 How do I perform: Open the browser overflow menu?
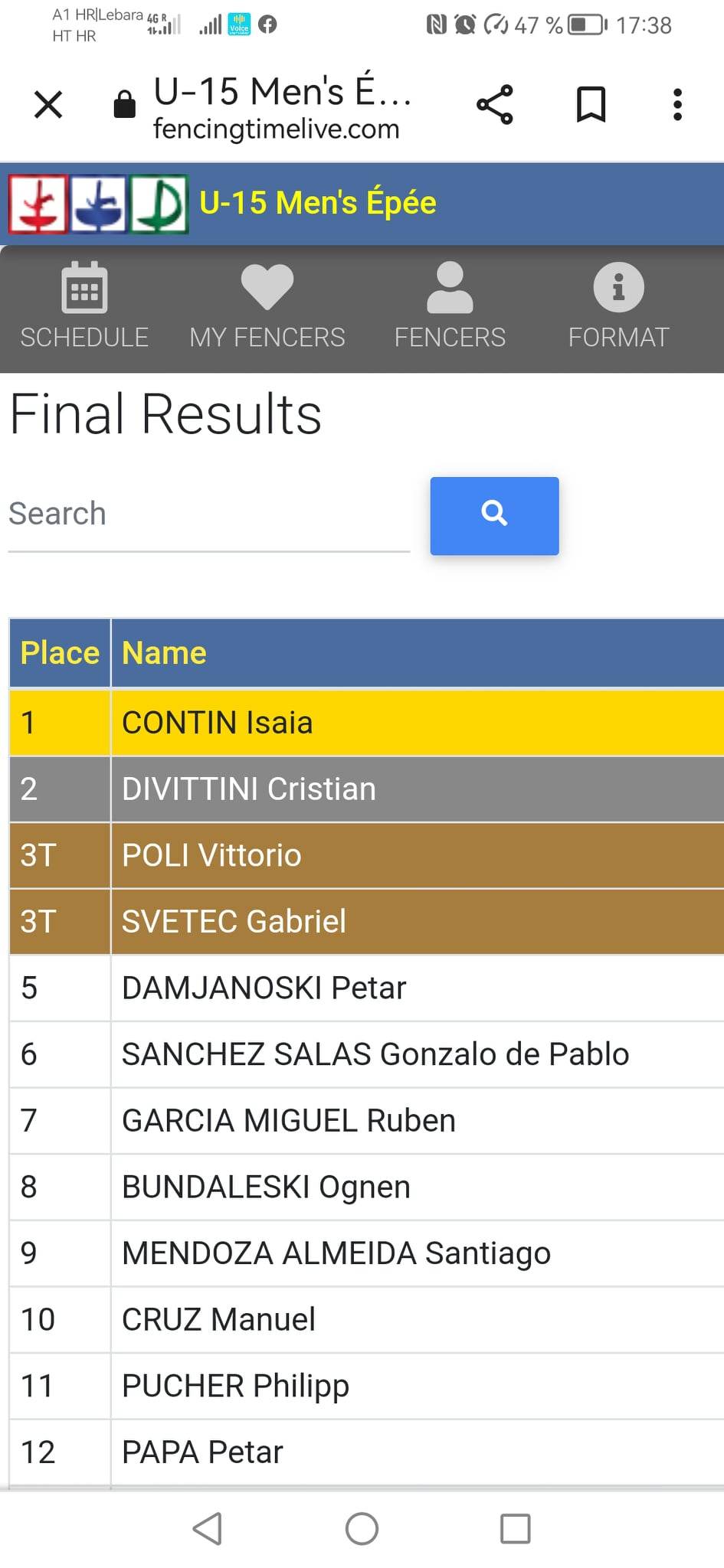click(x=677, y=105)
